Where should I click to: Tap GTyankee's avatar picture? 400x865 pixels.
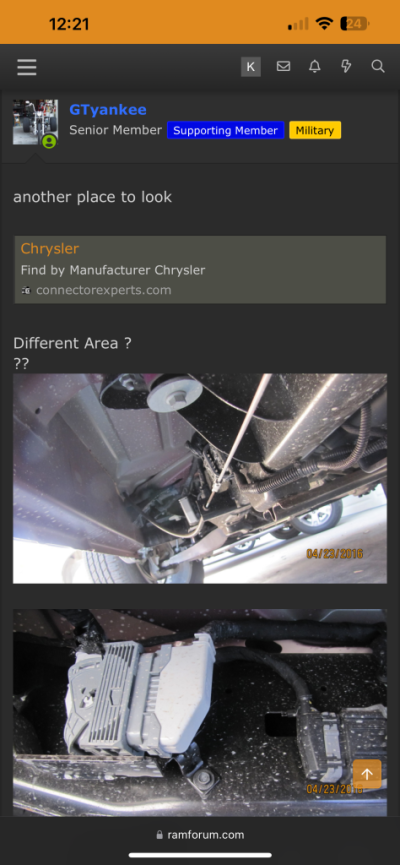pyautogui.click(x=35, y=122)
